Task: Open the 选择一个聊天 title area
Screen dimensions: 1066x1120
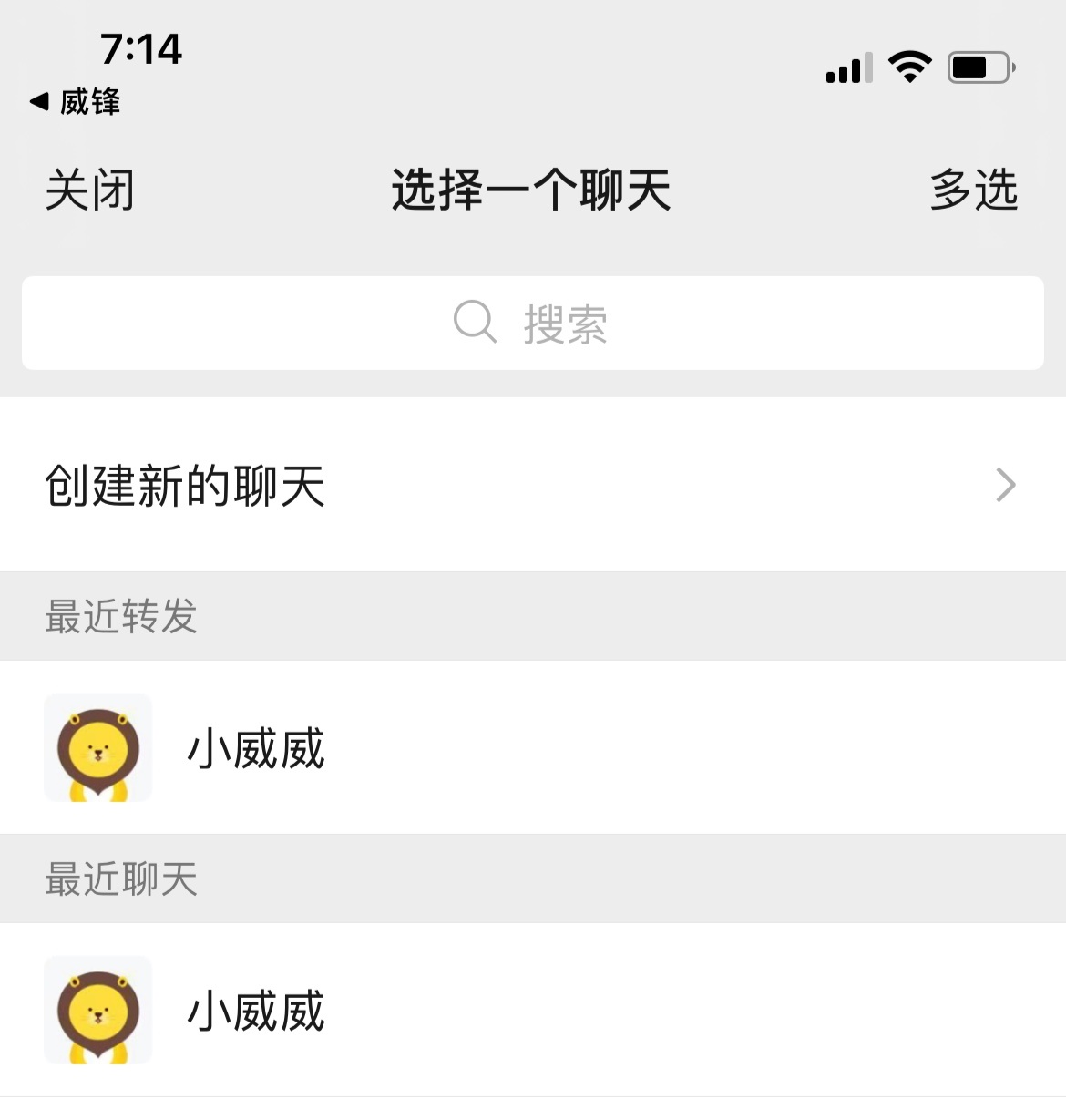Action: [x=532, y=190]
